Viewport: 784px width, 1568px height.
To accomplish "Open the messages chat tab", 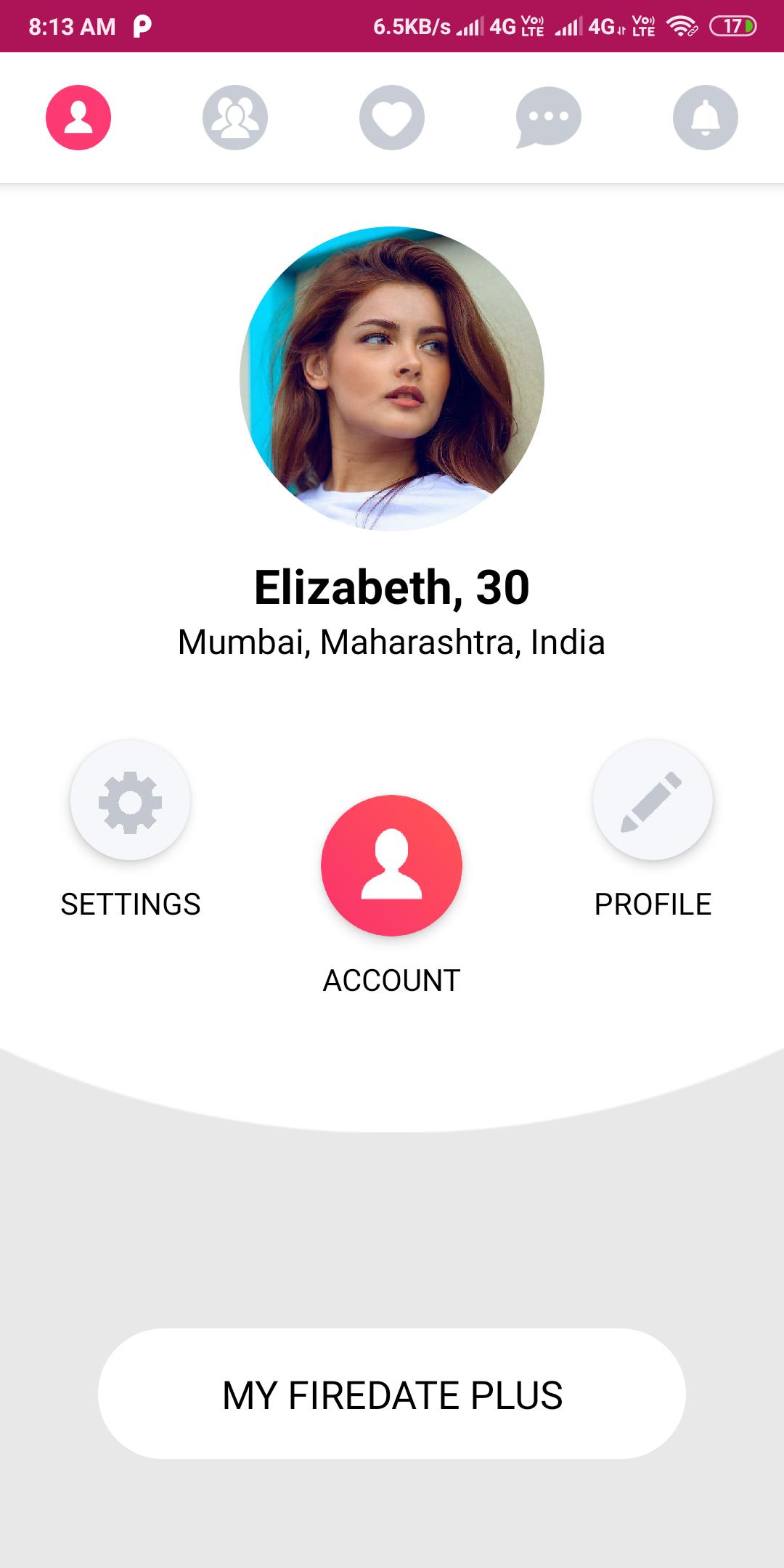I will click(x=549, y=118).
